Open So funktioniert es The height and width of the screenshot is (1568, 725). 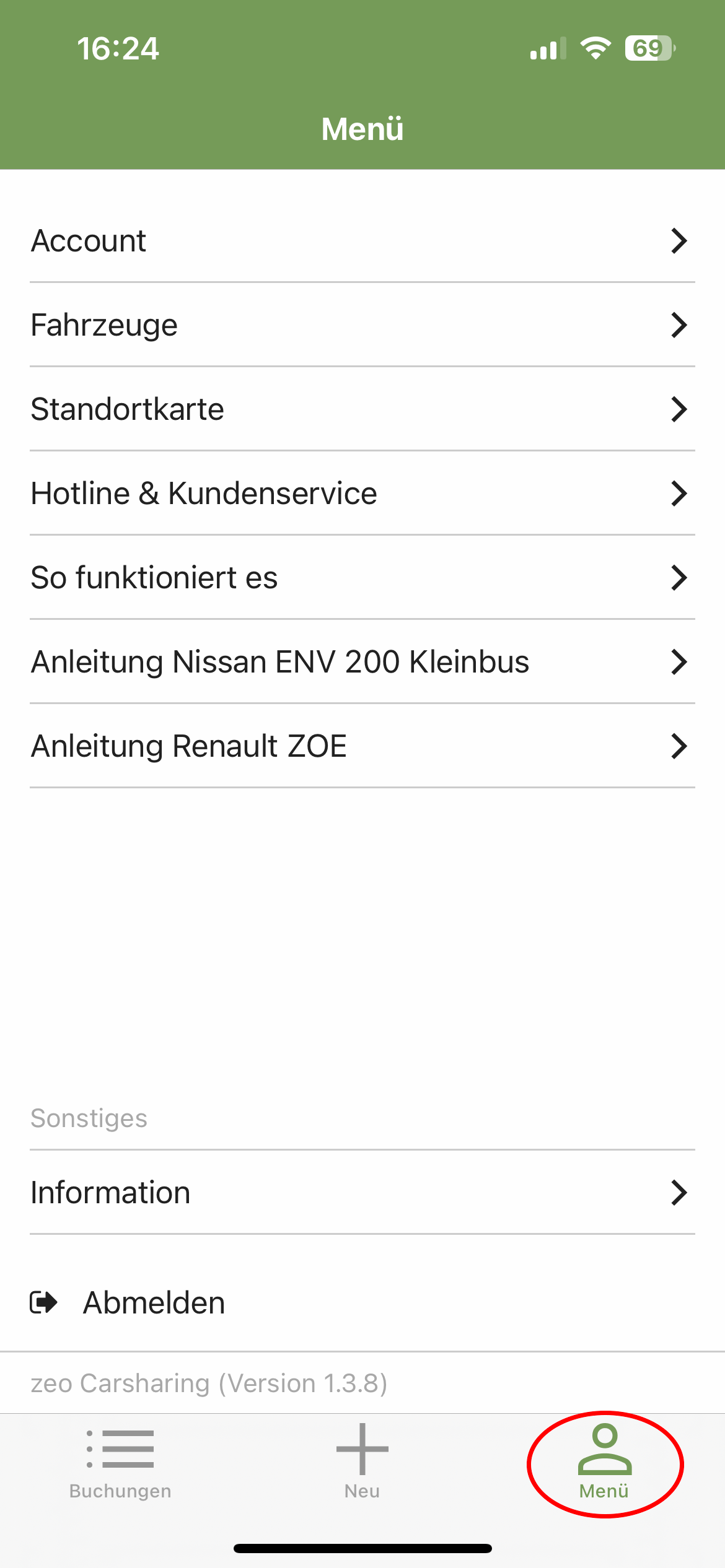click(362, 578)
